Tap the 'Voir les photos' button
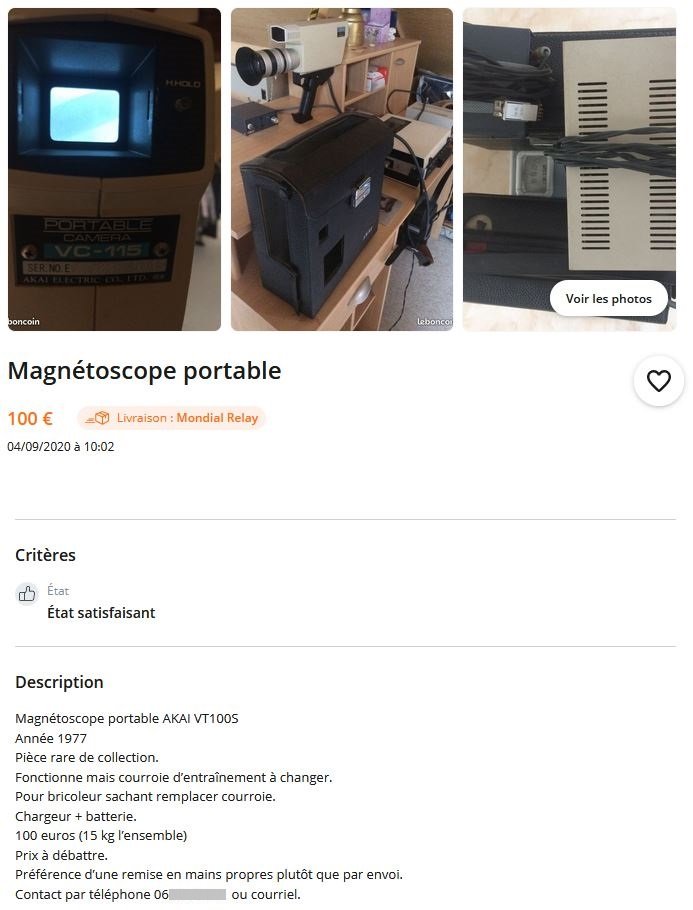The height and width of the screenshot is (910, 693). (x=608, y=298)
